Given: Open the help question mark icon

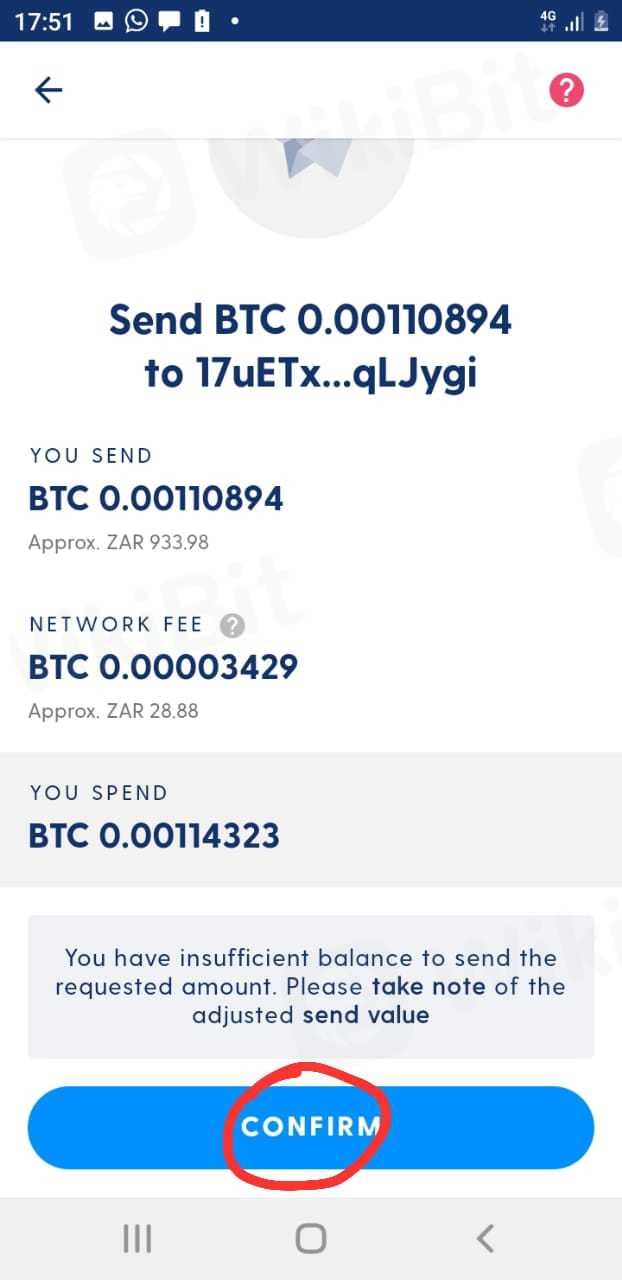Looking at the screenshot, I should (x=566, y=91).
